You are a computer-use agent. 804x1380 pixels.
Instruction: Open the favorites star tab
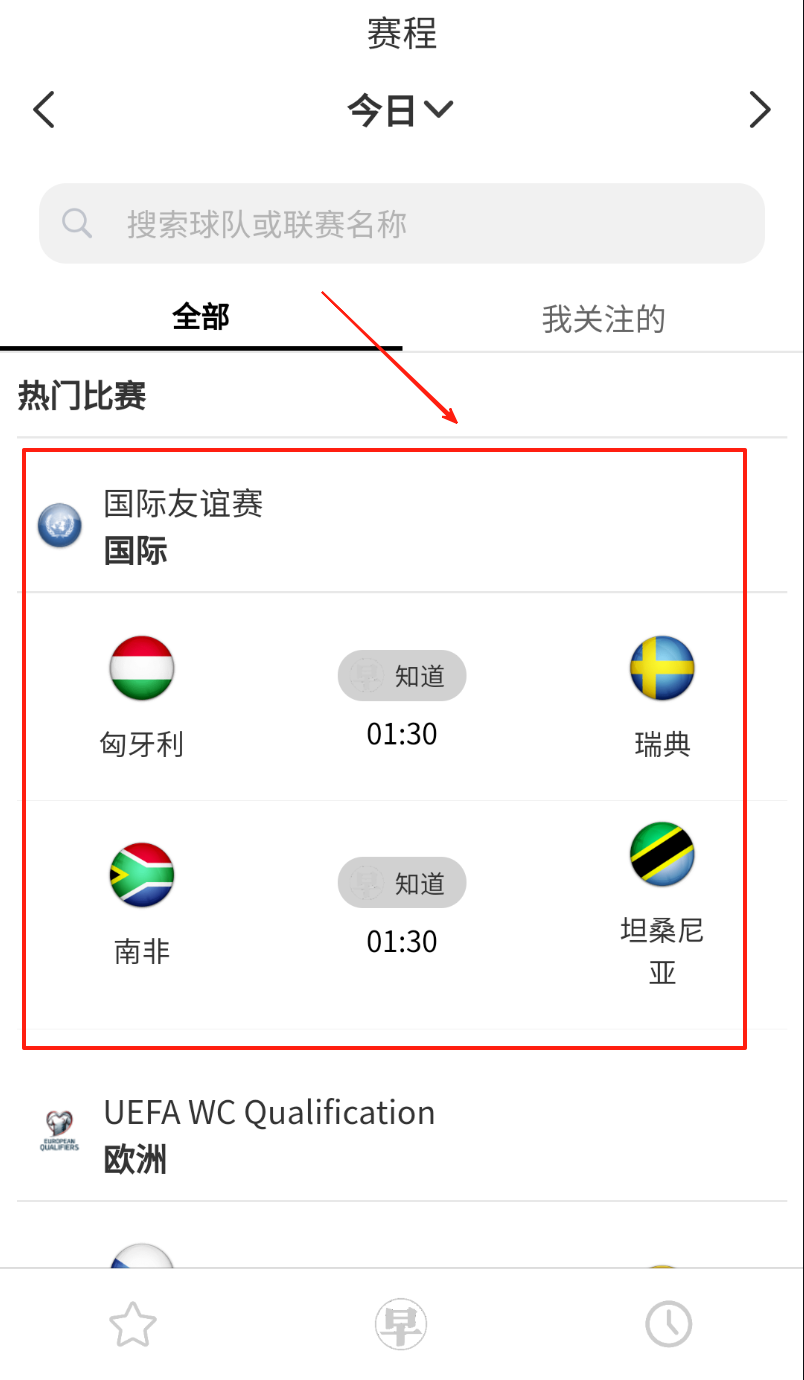pyautogui.click(x=133, y=1326)
